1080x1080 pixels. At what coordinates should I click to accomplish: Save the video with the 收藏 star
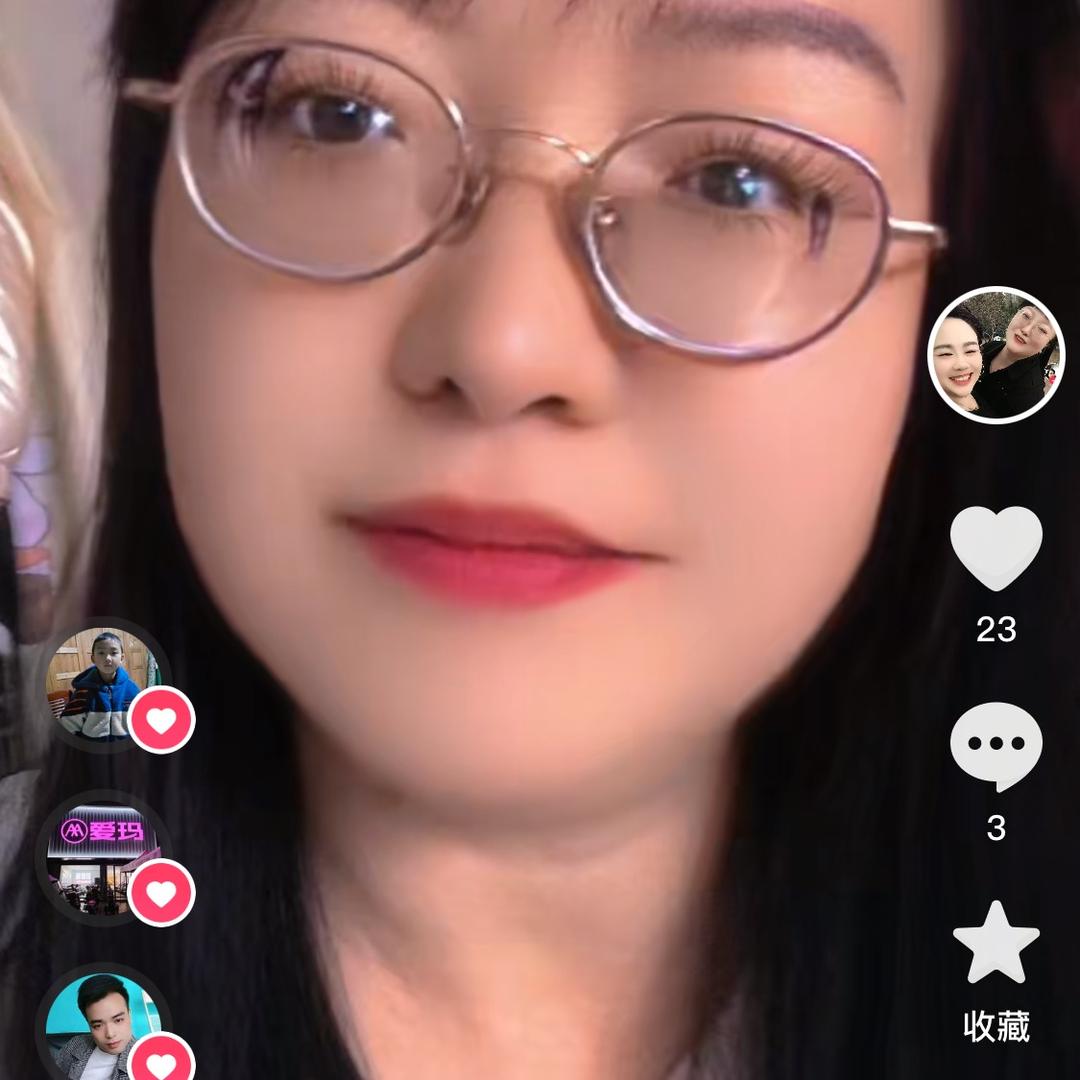pyautogui.click(x=996, y=942)
